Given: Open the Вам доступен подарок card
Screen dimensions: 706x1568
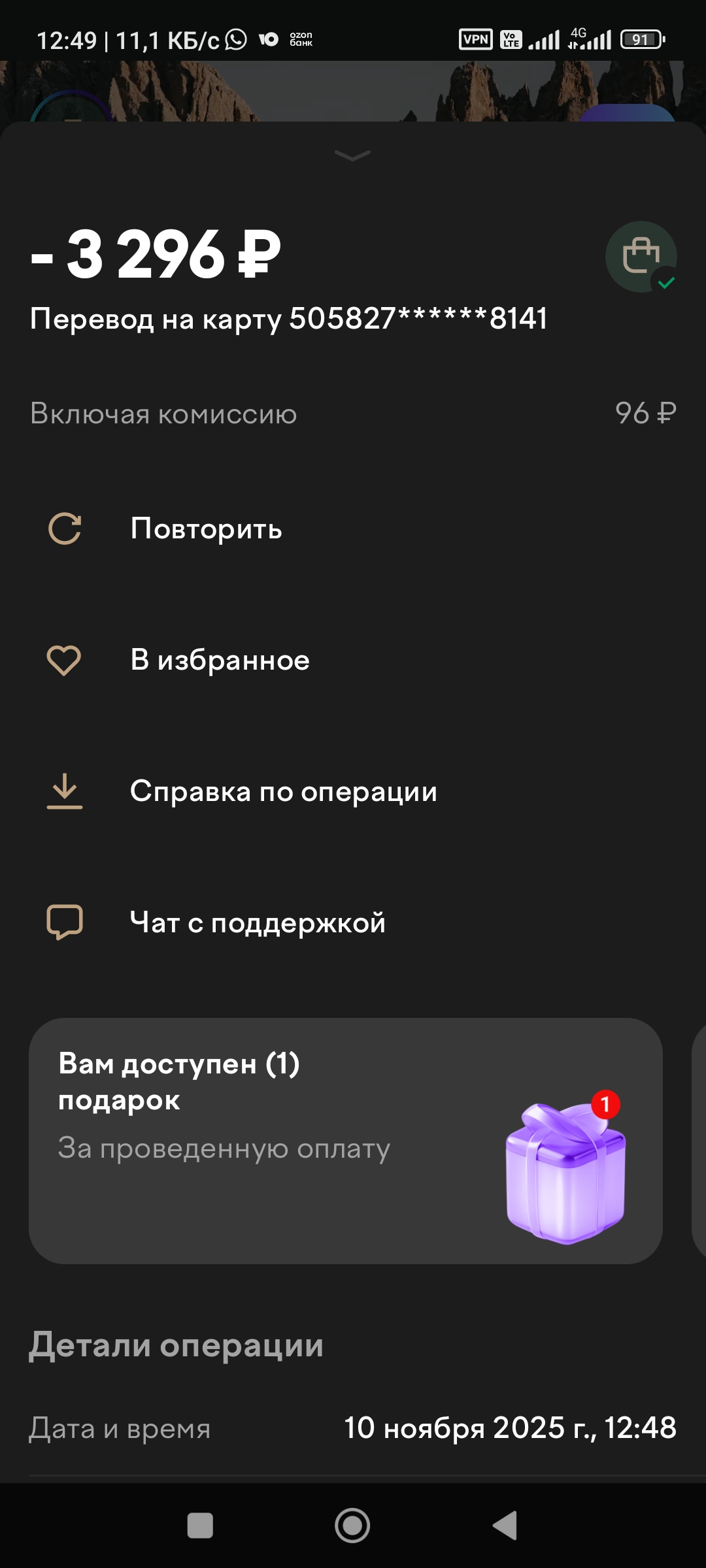Looking at the screenshot, I should [346, 1141].
